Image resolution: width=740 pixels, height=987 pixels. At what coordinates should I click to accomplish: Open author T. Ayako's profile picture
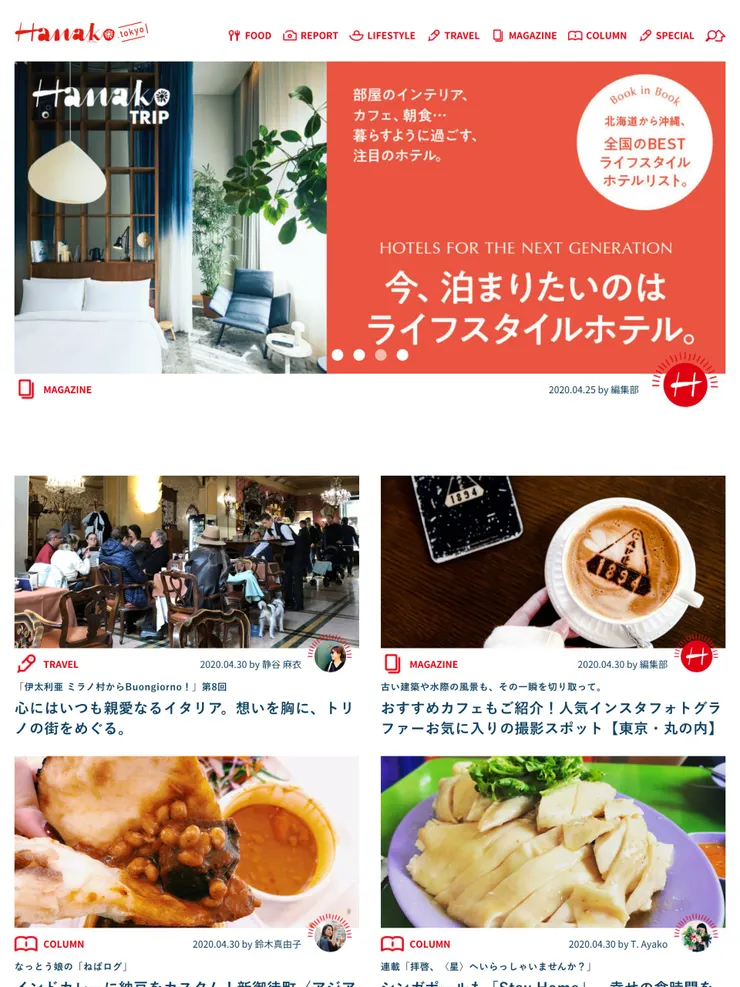pyautogui.click(x=696, y=936)
